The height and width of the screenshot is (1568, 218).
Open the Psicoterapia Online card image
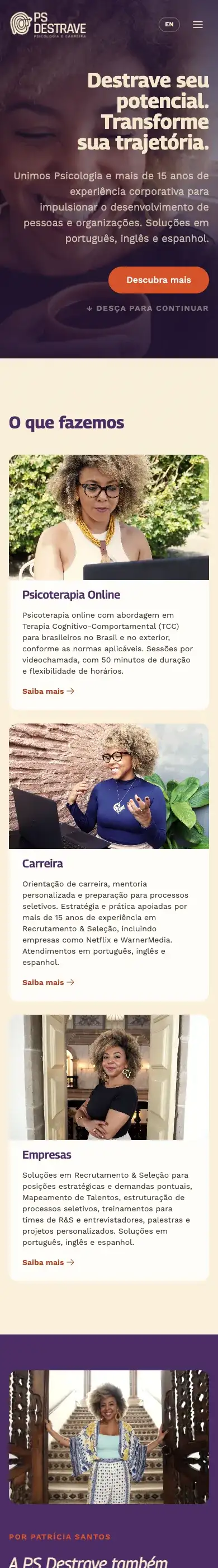click(x=108, y=517)
